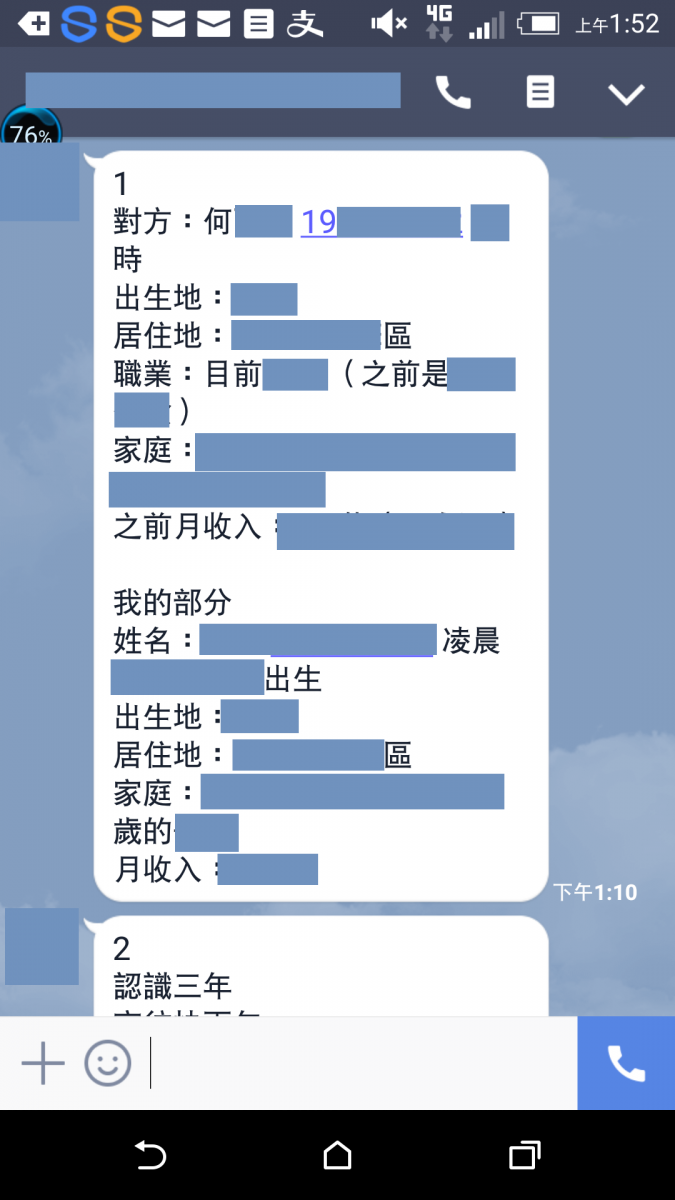
Task: Tap the blue call button beside input
Action: [x=626, y=1063]
